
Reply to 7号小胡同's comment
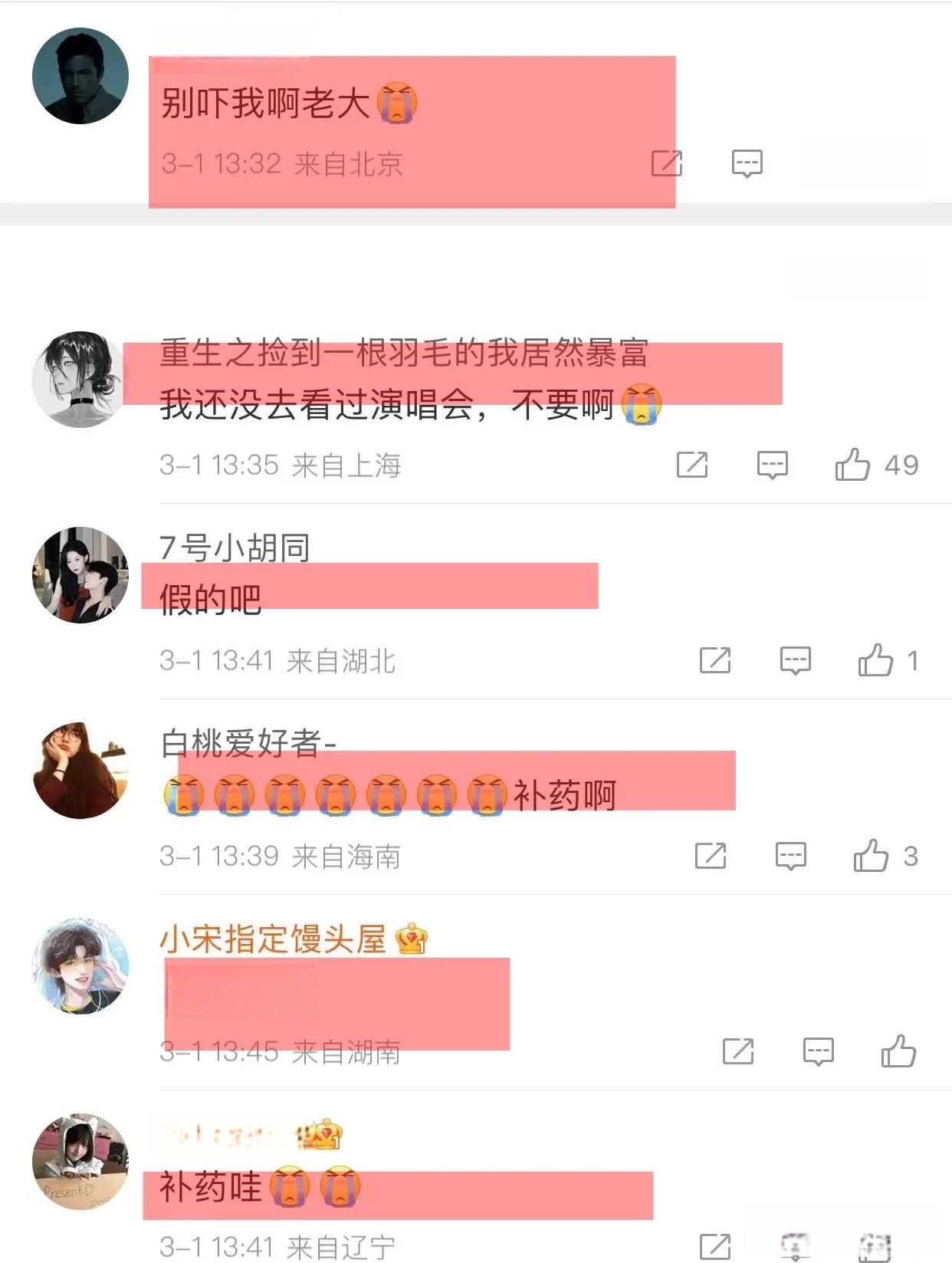(x=795, y=660)
